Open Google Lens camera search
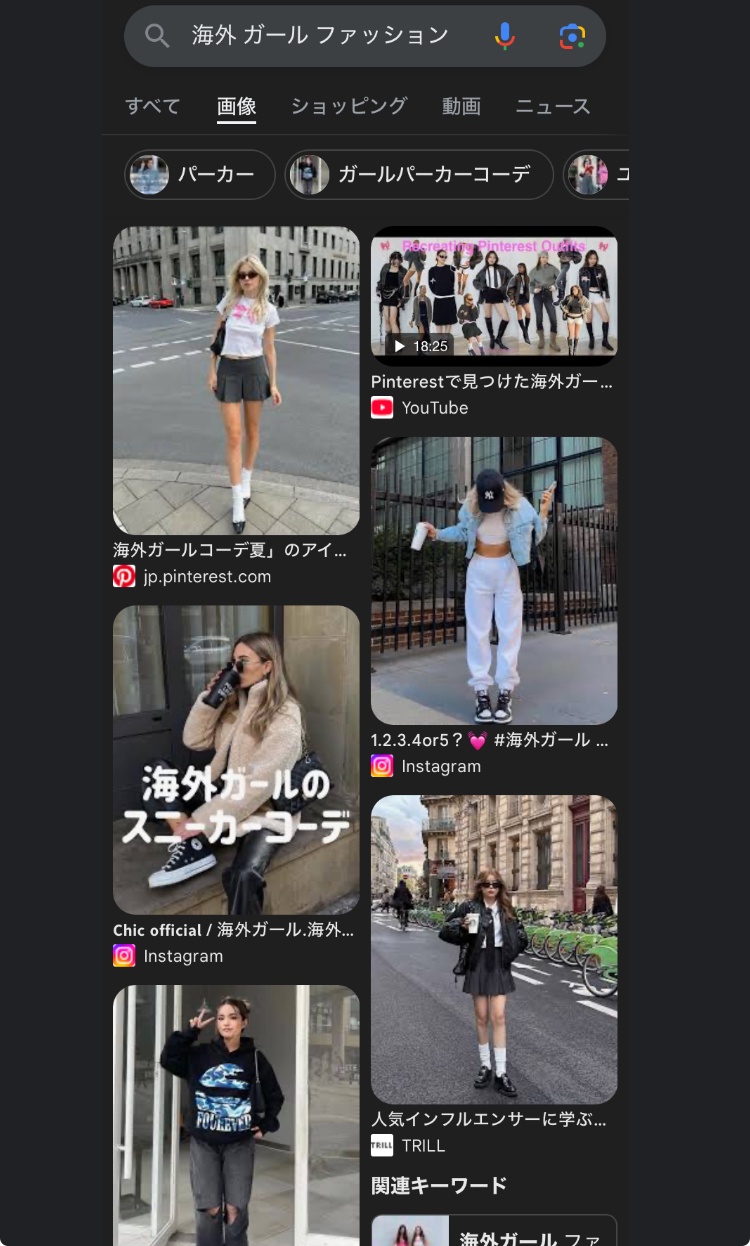 [572, 36]
